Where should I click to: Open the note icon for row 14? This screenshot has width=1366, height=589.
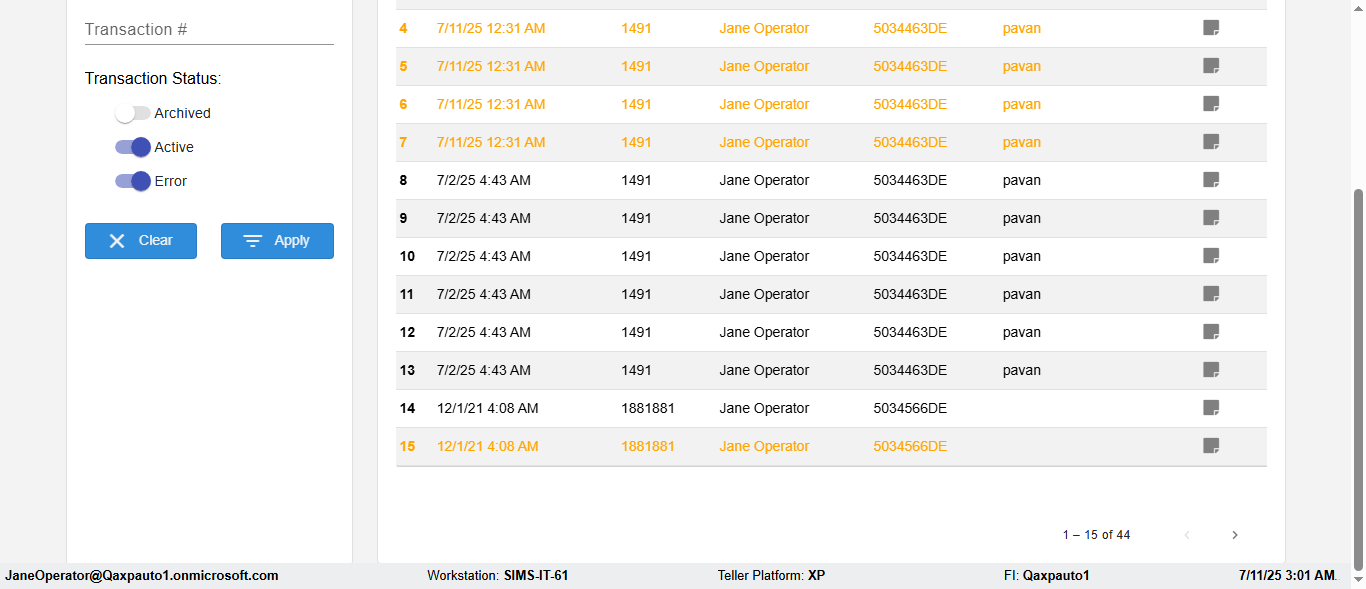(x=1211, y=408)
